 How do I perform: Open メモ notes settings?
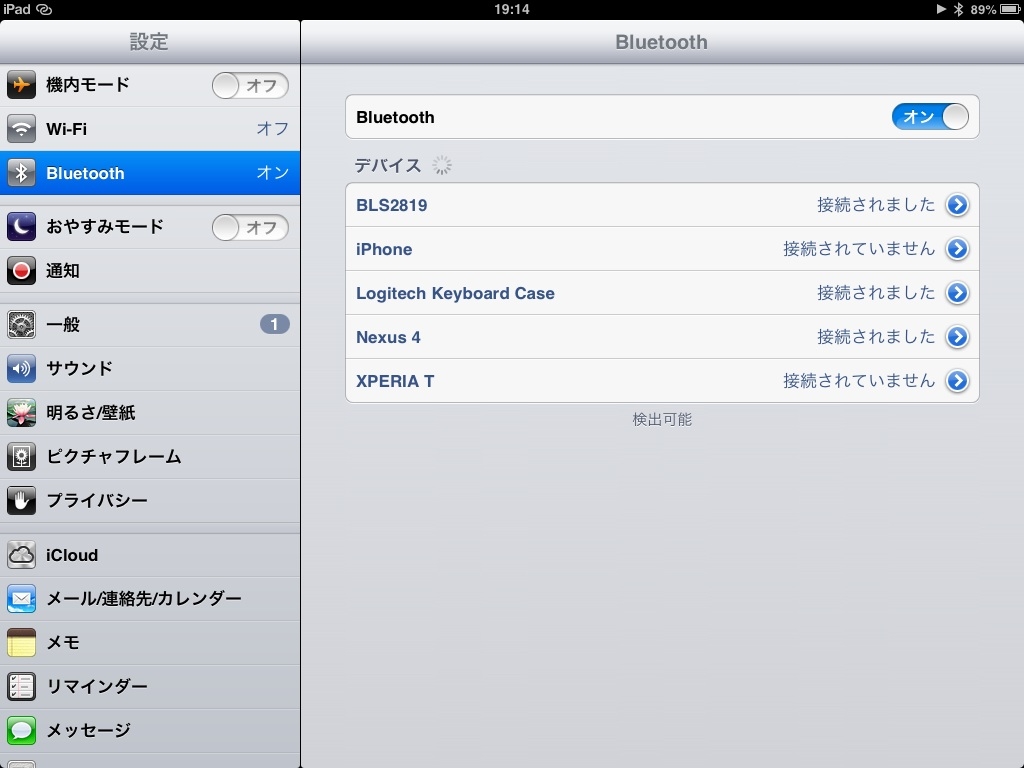click(150, 642)
